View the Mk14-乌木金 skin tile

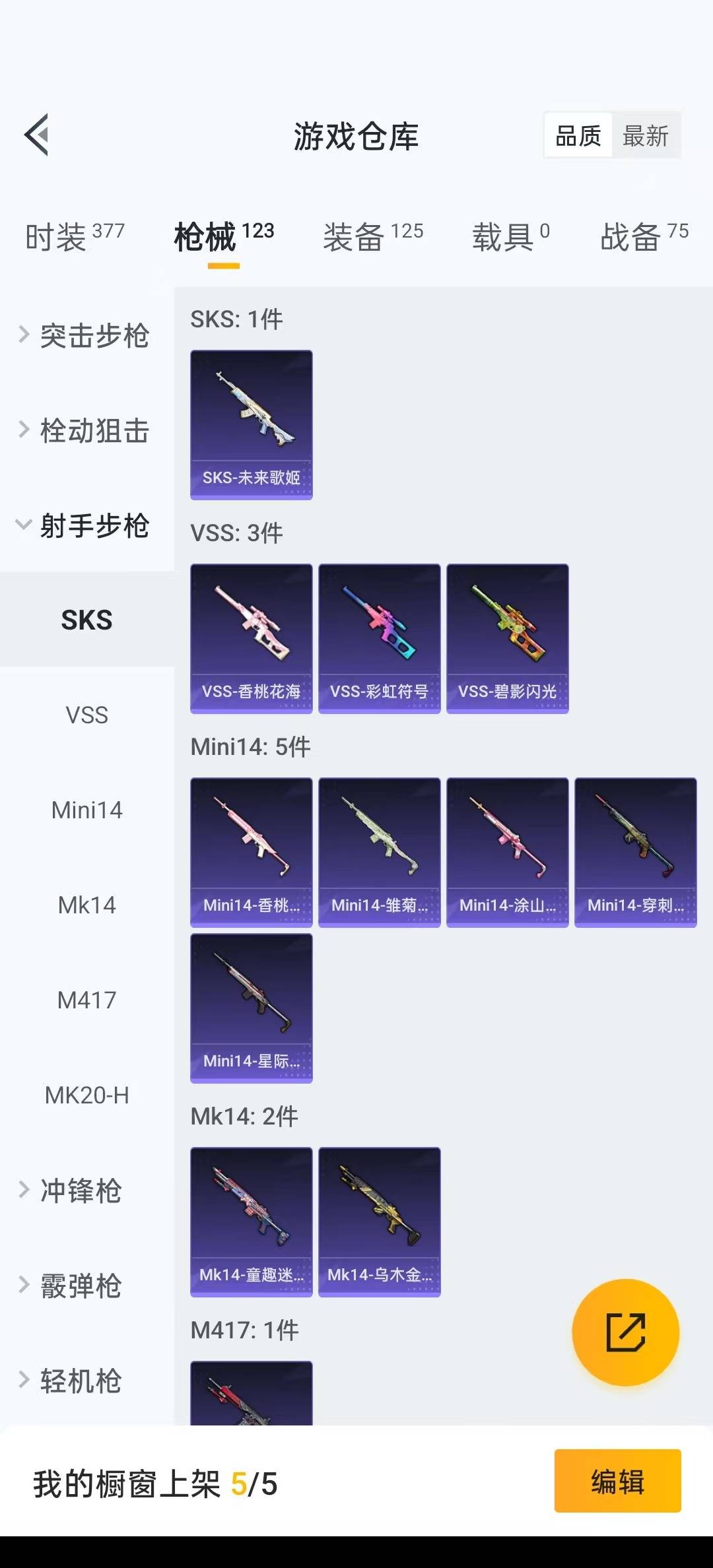coord(379,1222)
